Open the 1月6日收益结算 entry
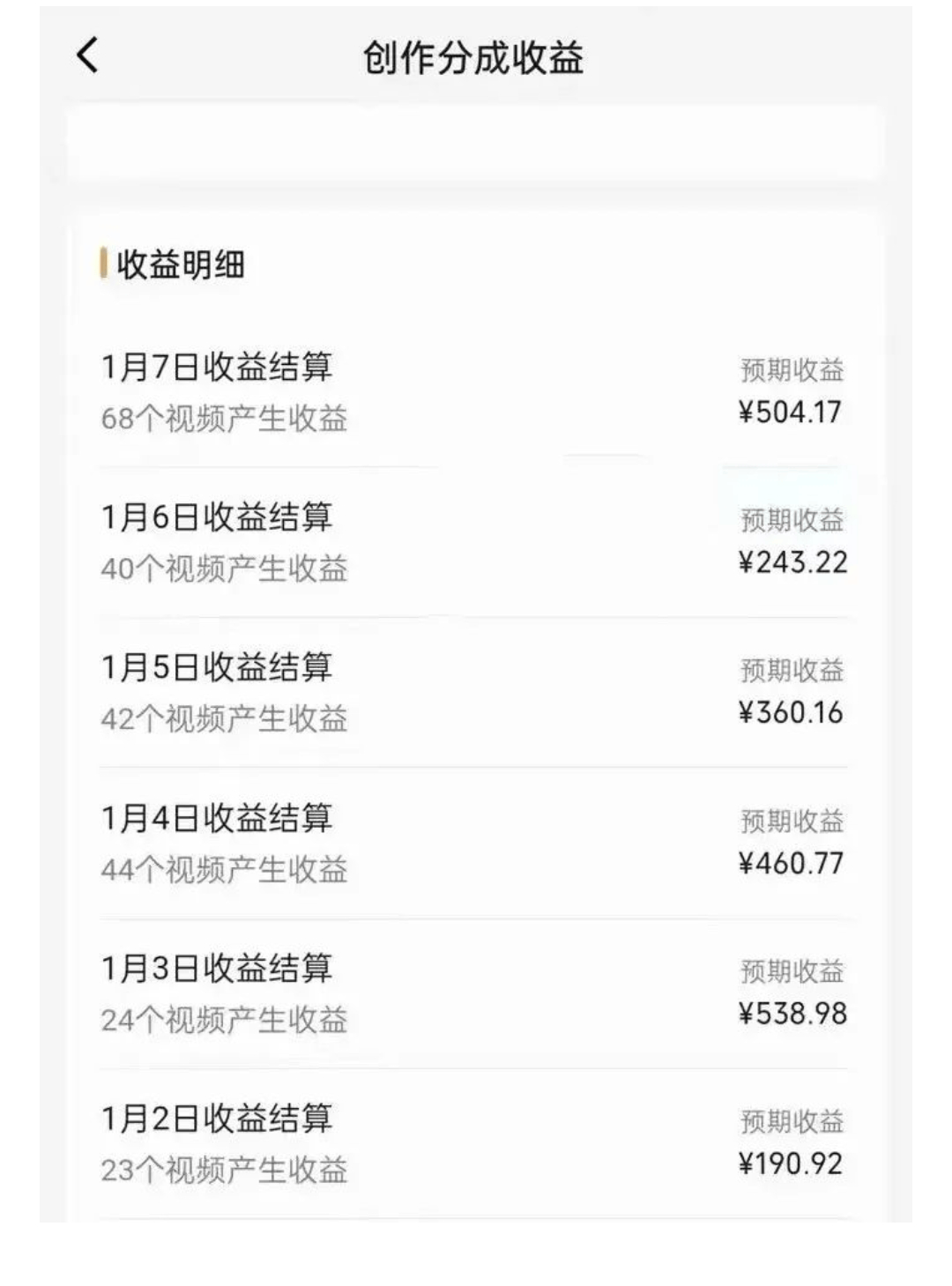This screenshot has width=952, height=1286. (472, 542)
